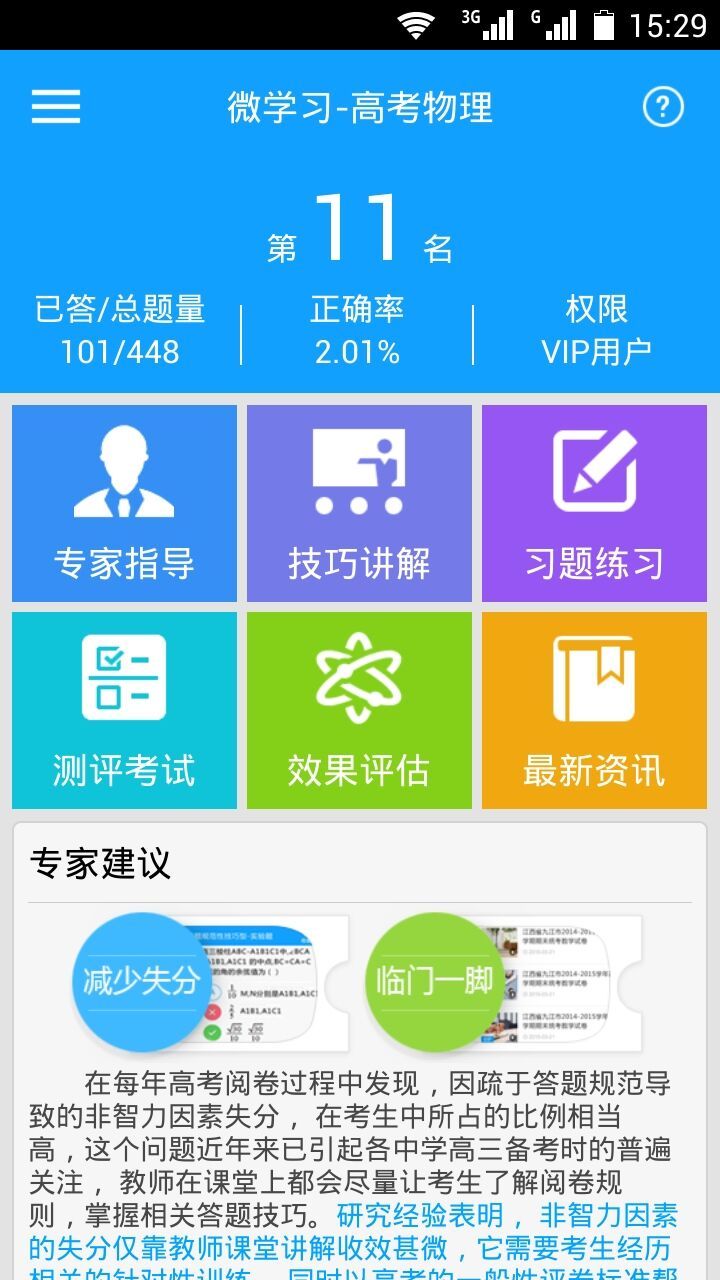Open the hamburger drawer menu

point(56,107)
